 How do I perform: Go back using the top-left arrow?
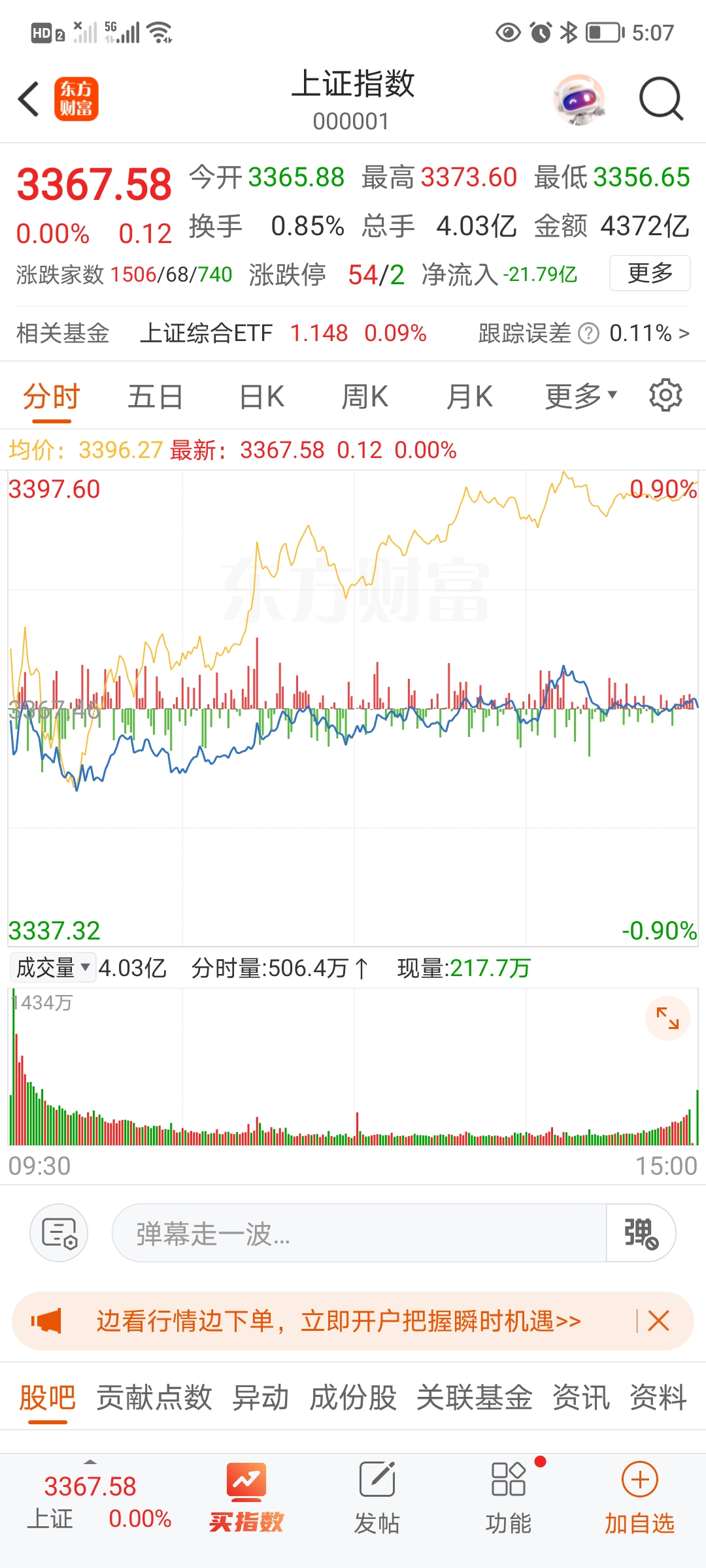pos(29,99)
